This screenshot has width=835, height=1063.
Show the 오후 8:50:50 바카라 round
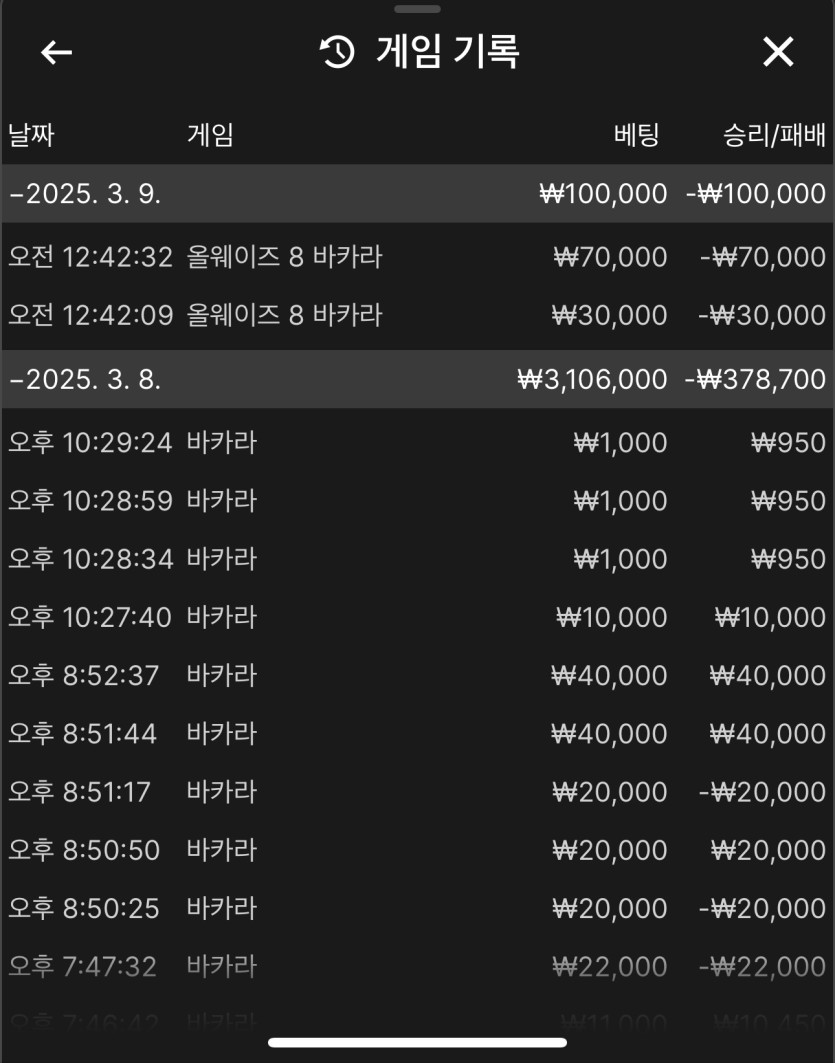tap(416, 850)
